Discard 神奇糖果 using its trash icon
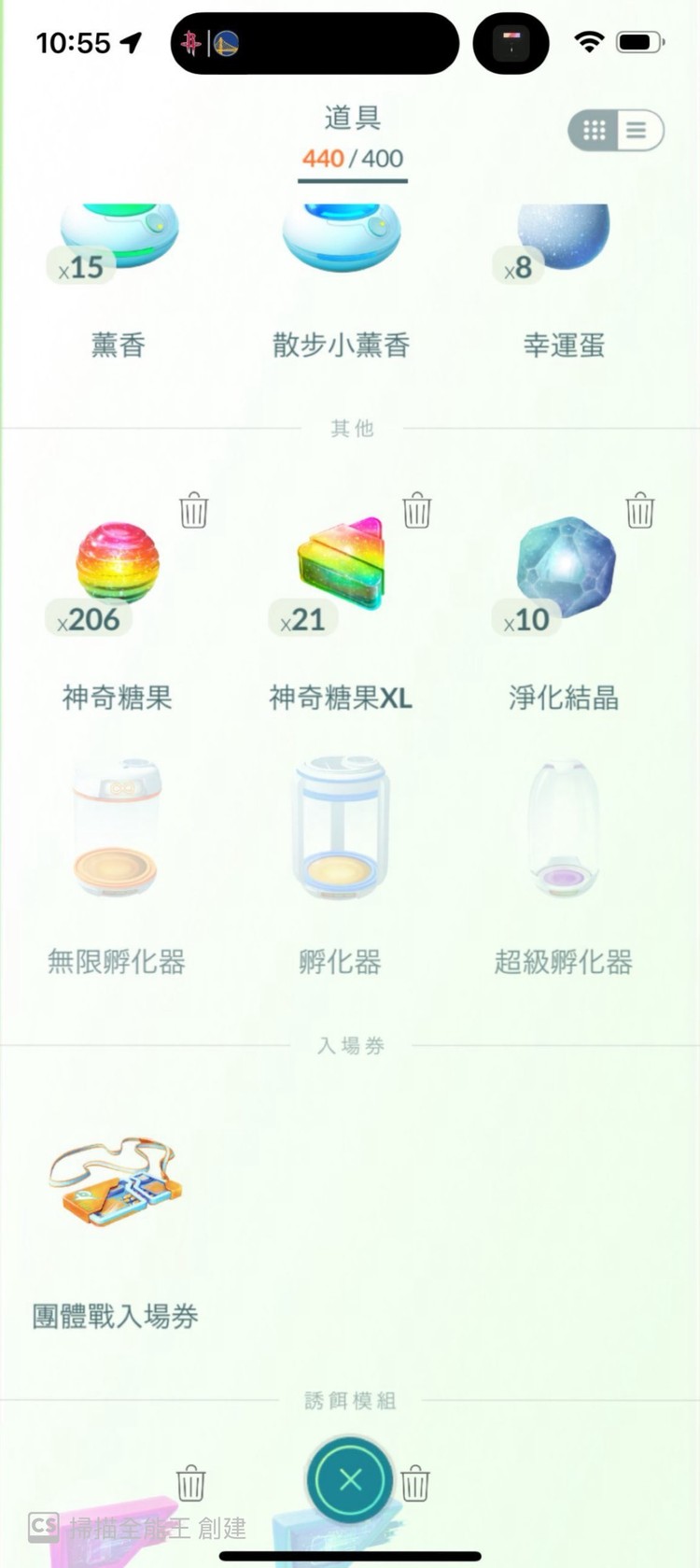 (x=193, y=510)
